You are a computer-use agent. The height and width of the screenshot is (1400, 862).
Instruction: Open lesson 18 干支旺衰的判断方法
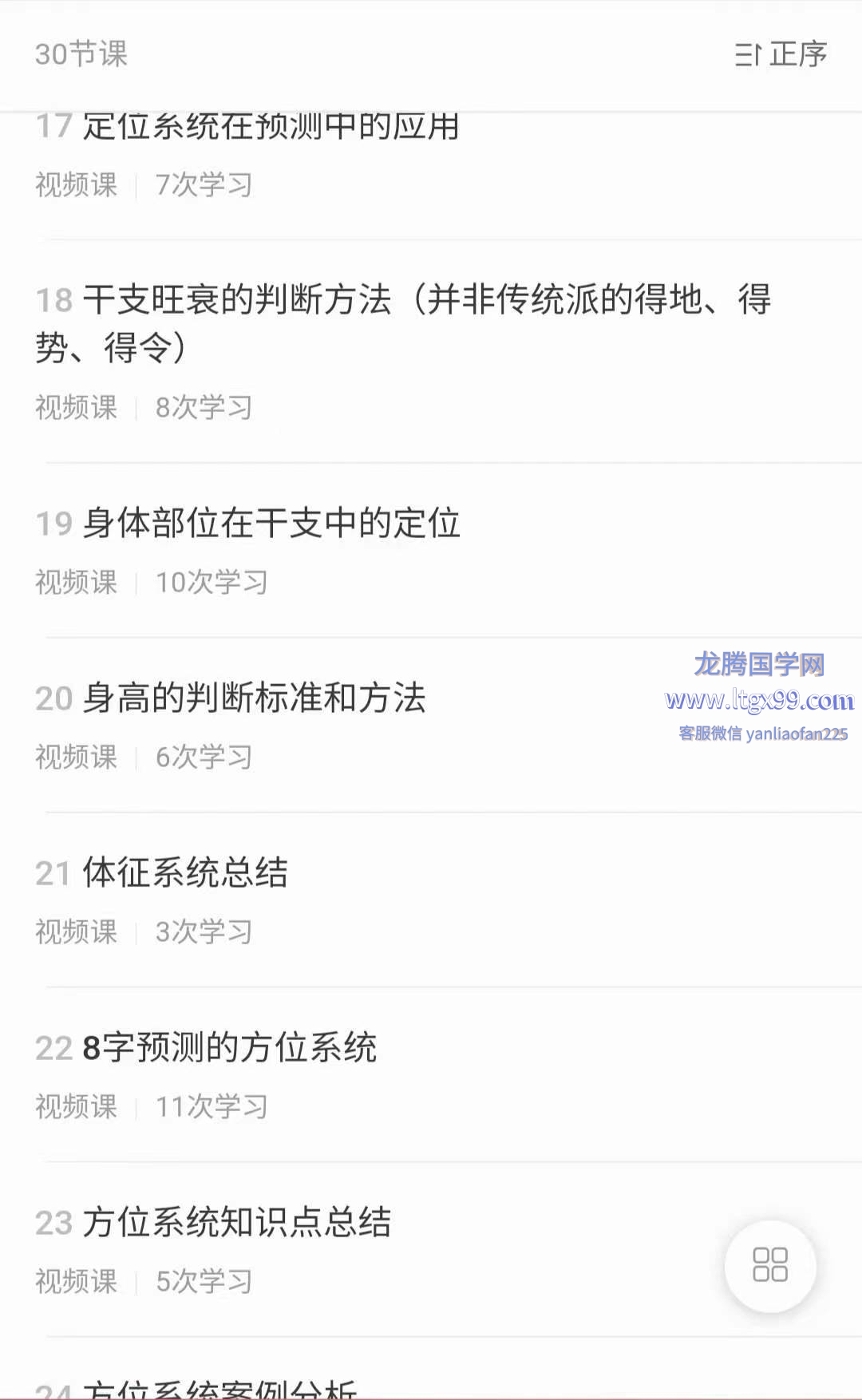tap(431, 351)
